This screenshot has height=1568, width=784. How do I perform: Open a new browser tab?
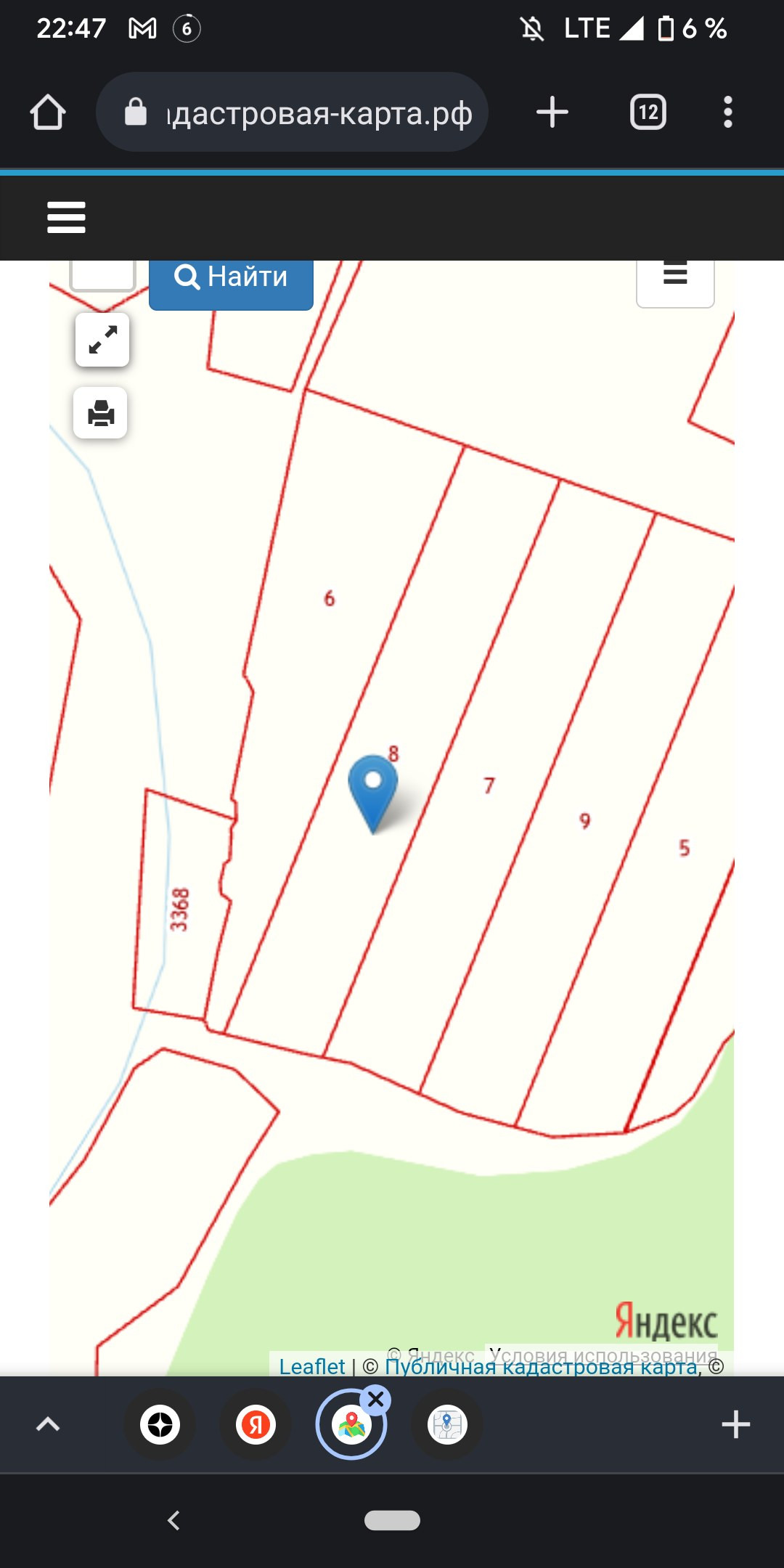(552, 113)
